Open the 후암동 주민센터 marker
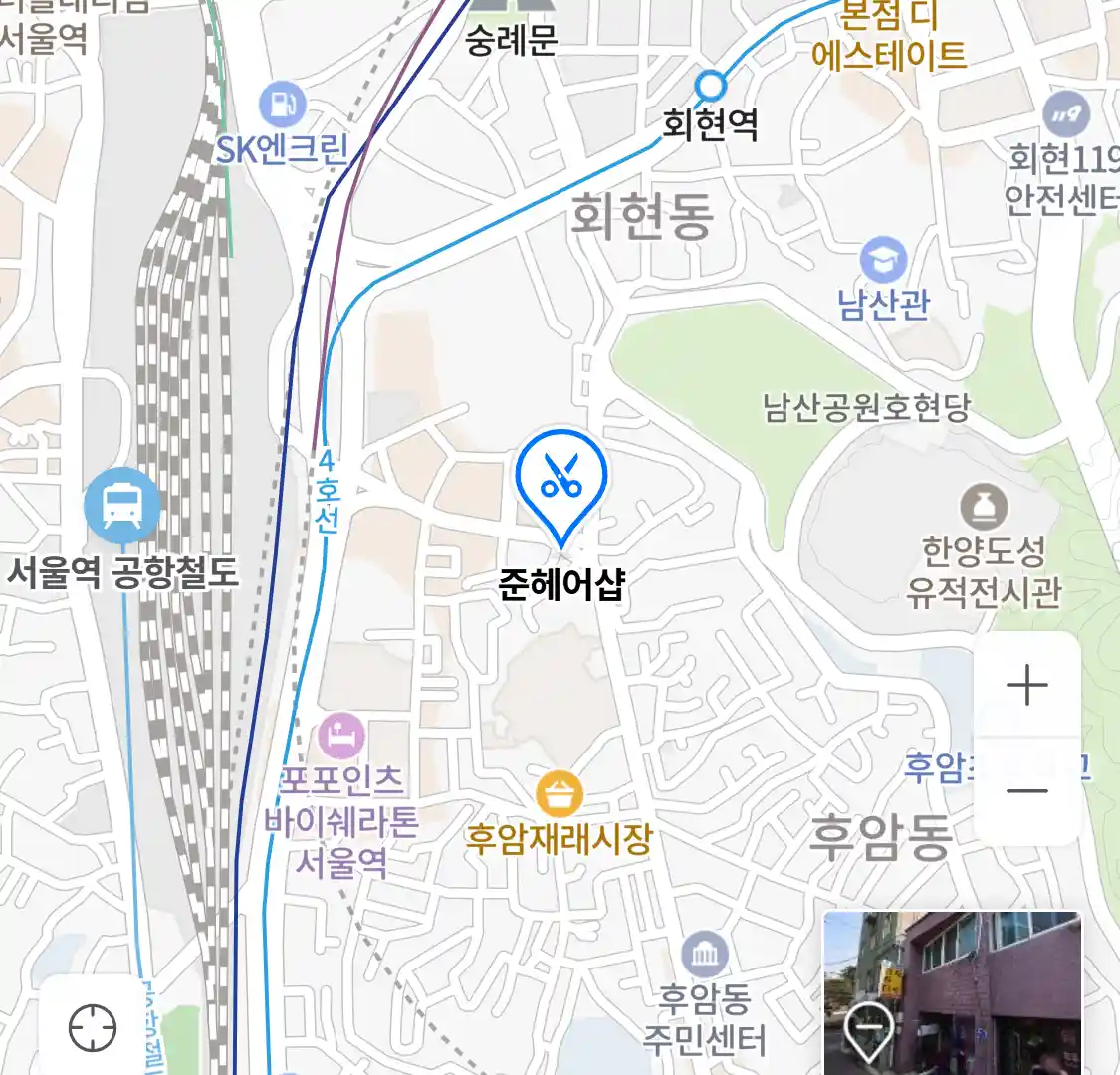The image size is (1120, 1075). tap(705, 955)
